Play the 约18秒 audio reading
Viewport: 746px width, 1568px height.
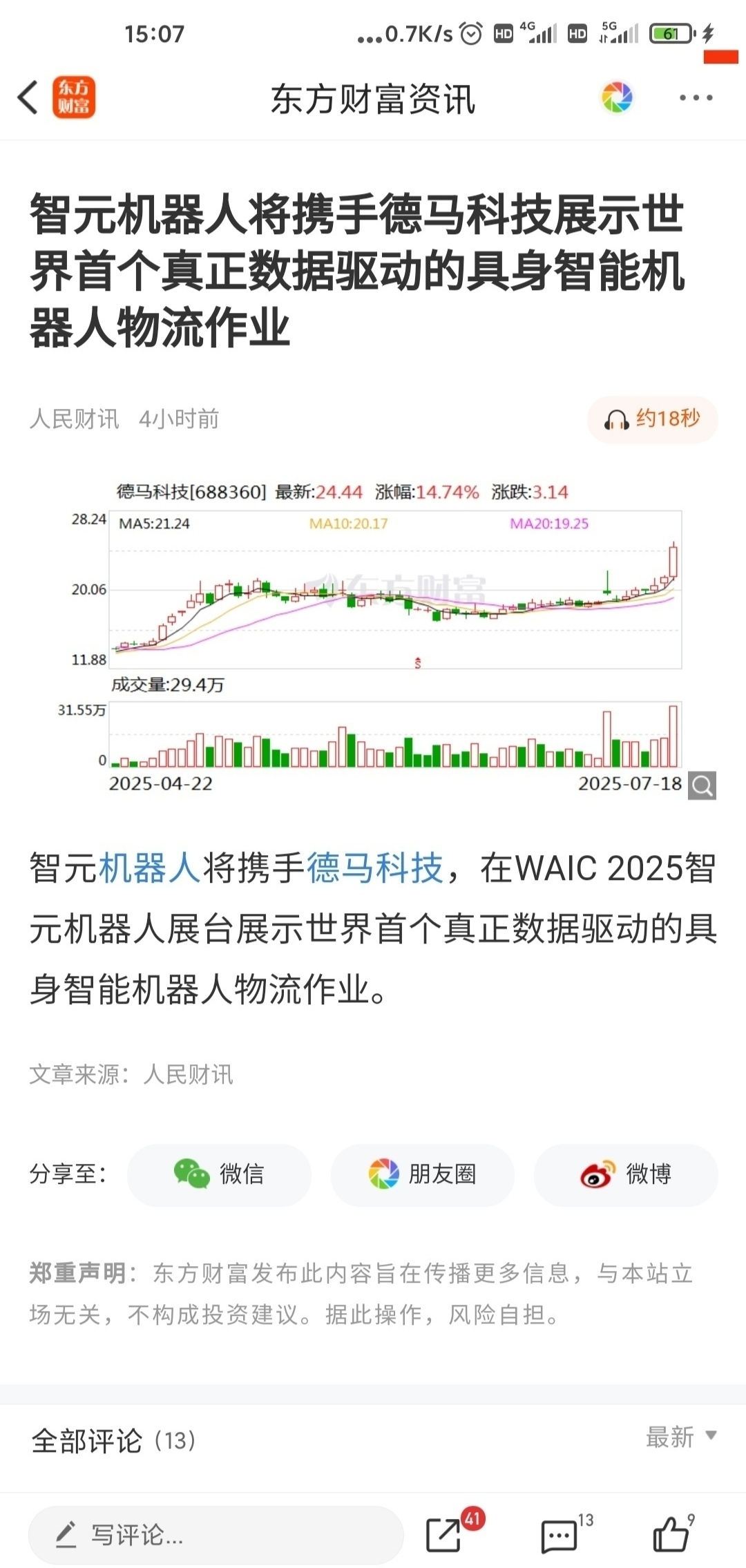coord(652,419)
